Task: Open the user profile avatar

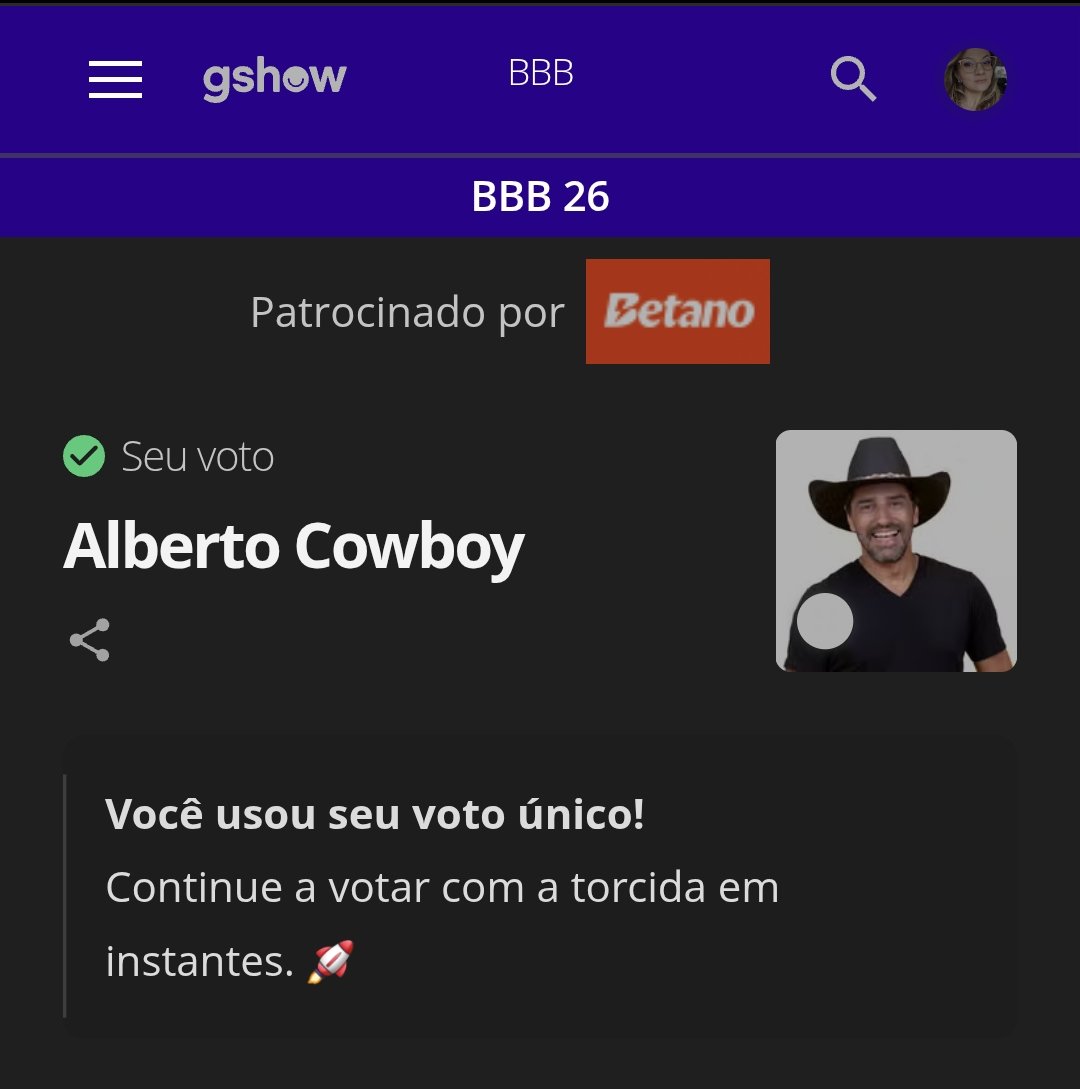Action: (975, 79)
